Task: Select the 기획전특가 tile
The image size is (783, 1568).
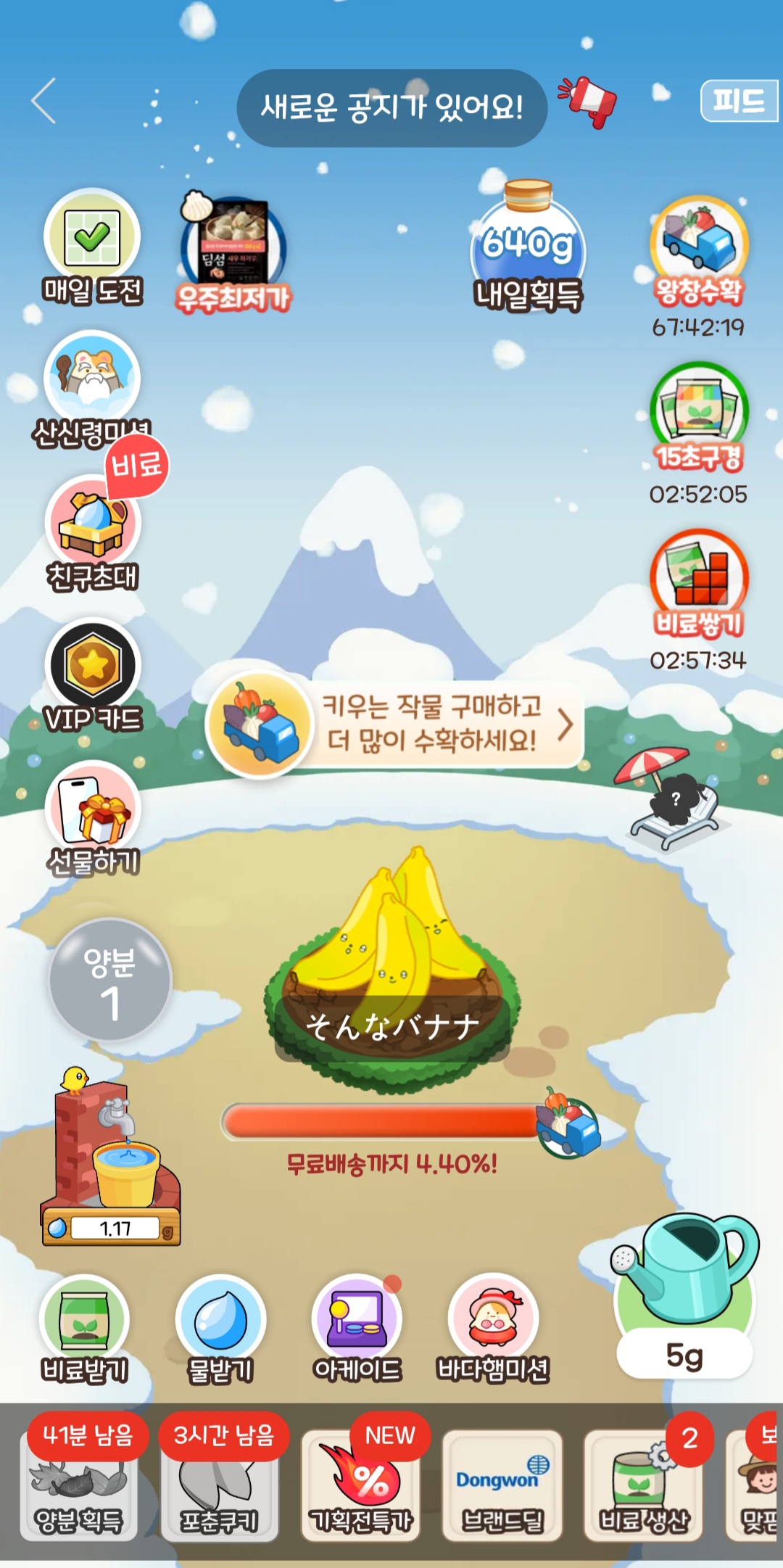Action: click(x=361, y=1485)
